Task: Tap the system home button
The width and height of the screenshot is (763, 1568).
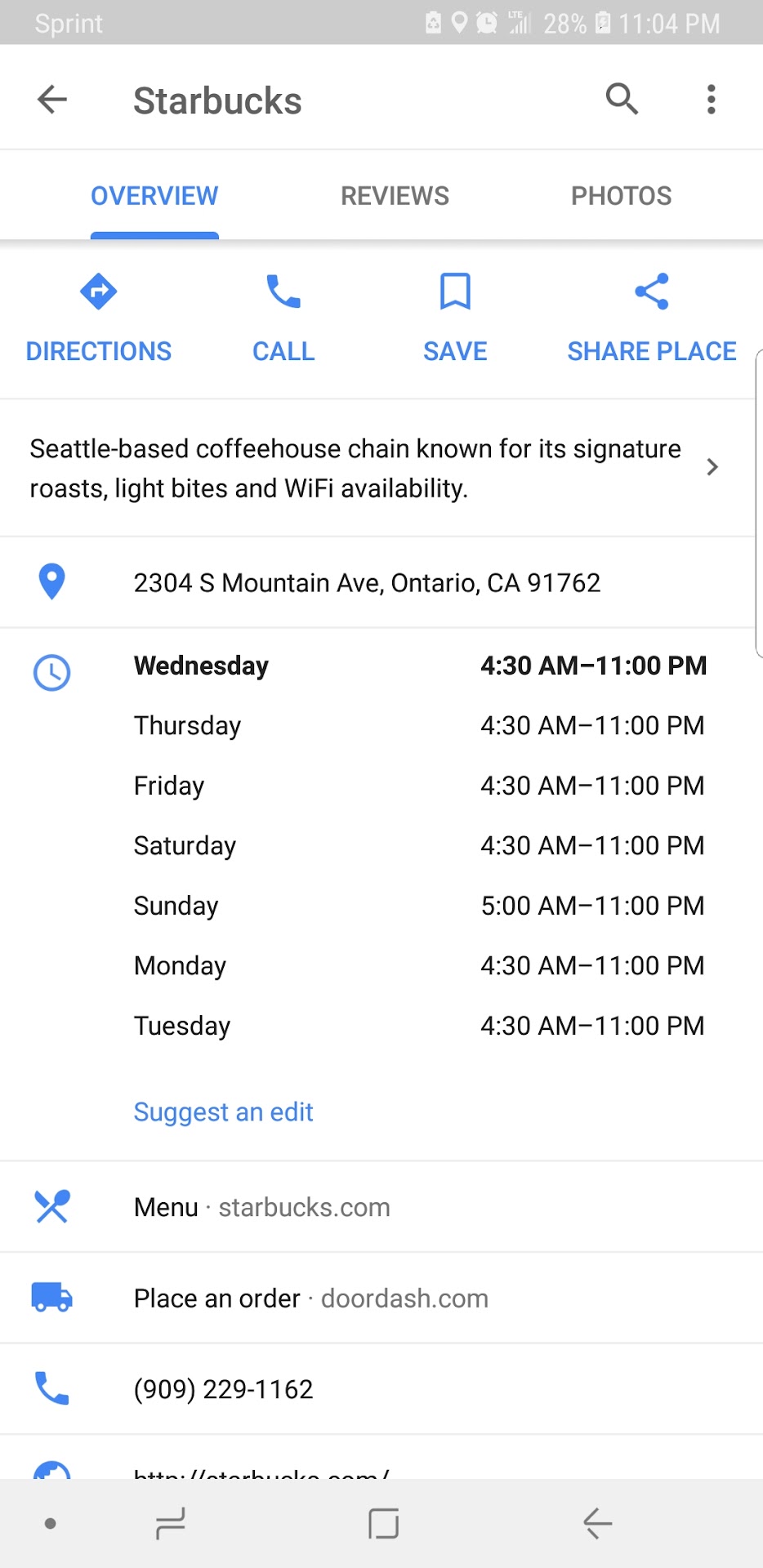Action: pos(383,1524)
